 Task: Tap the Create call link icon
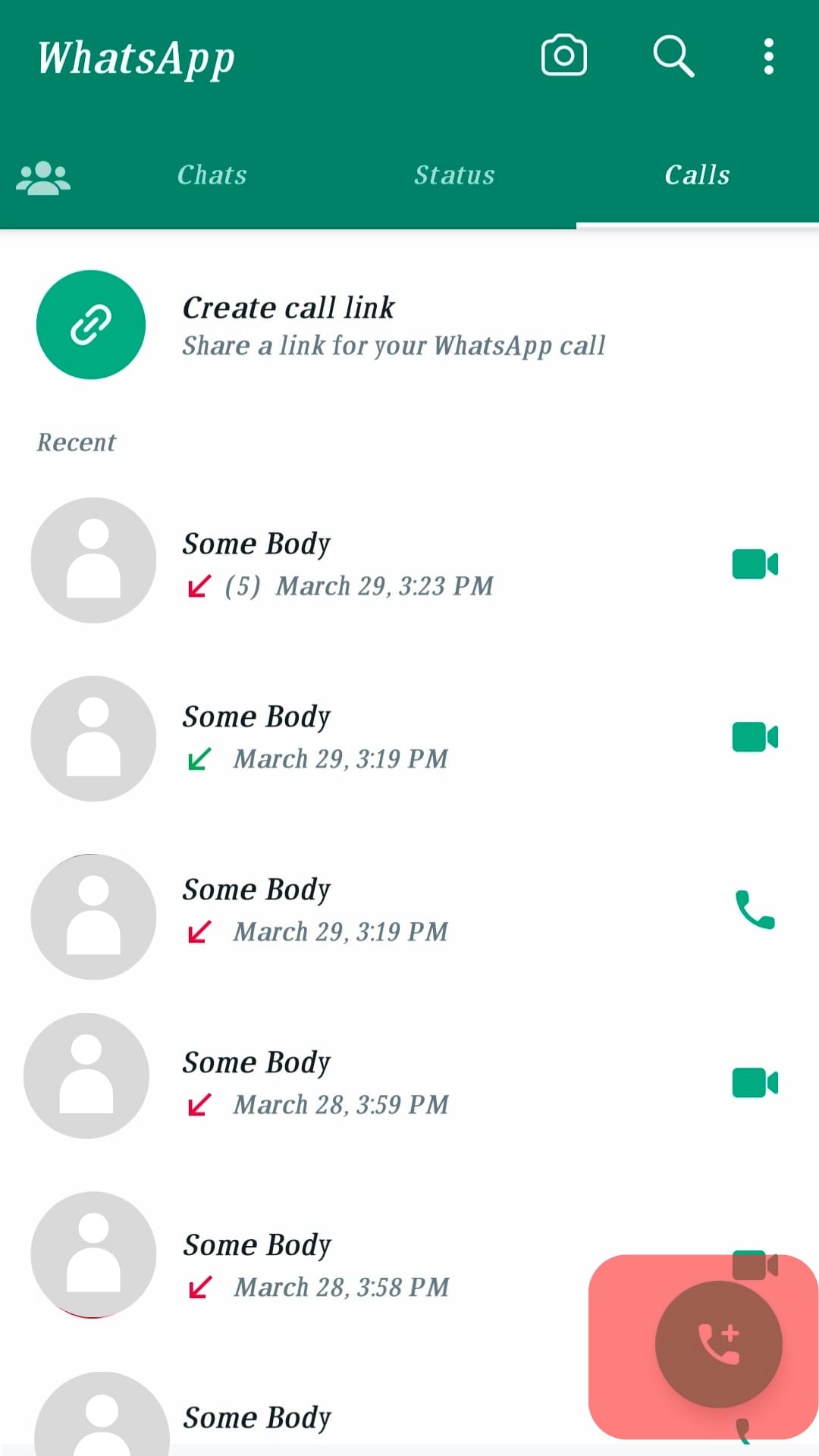[90, 325]
